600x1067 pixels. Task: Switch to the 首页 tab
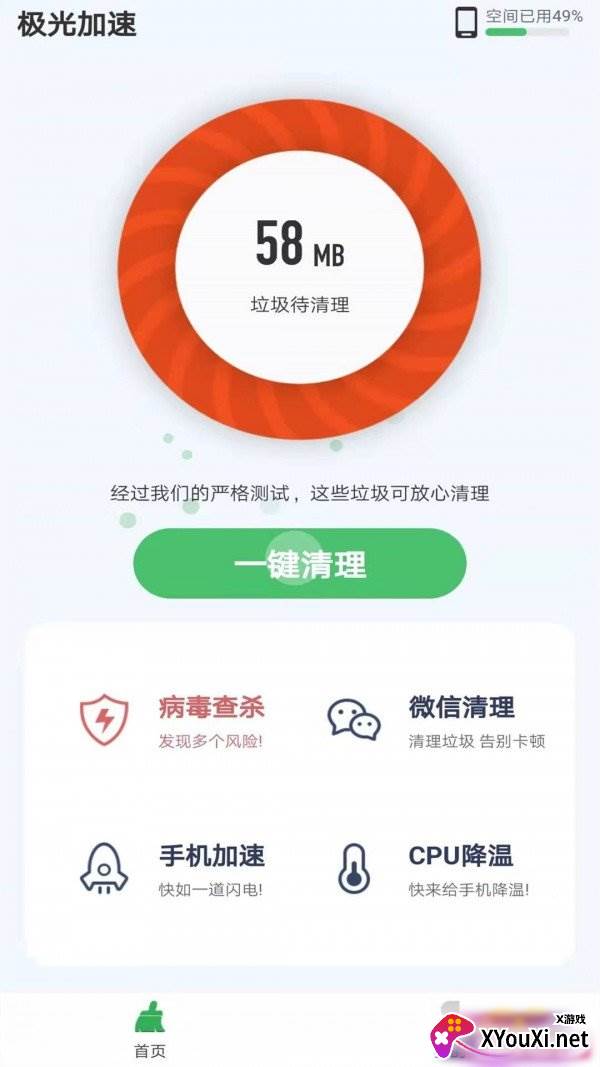(150, 1032)
